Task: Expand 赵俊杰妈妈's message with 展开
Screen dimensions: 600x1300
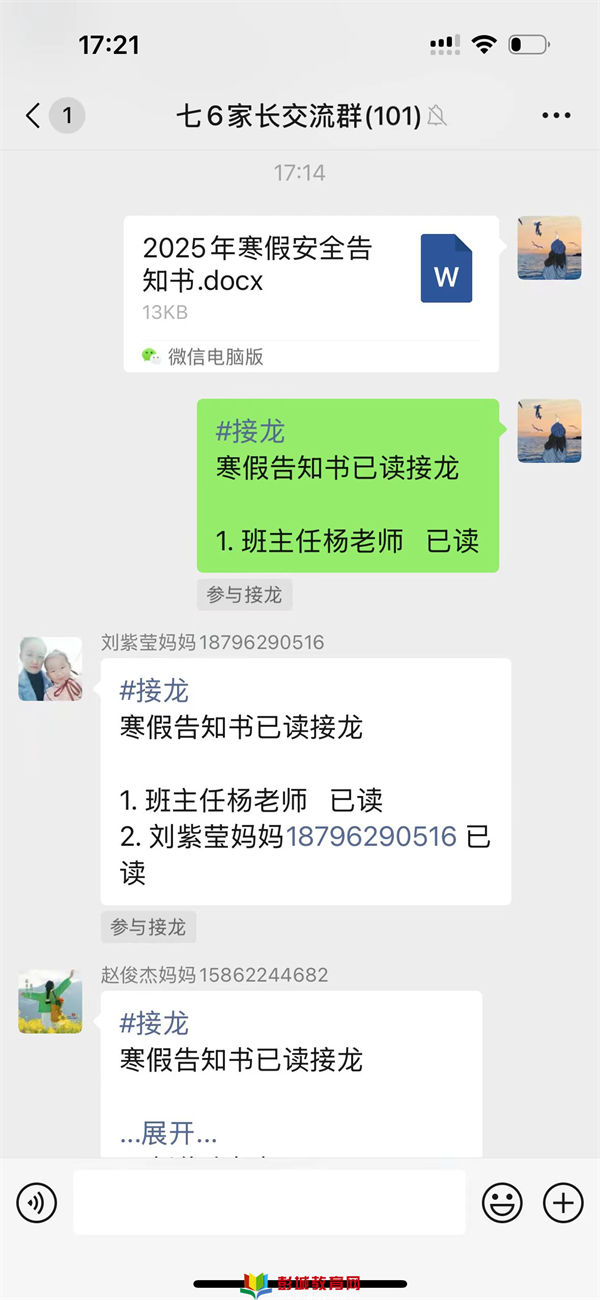Action: 168,1133
